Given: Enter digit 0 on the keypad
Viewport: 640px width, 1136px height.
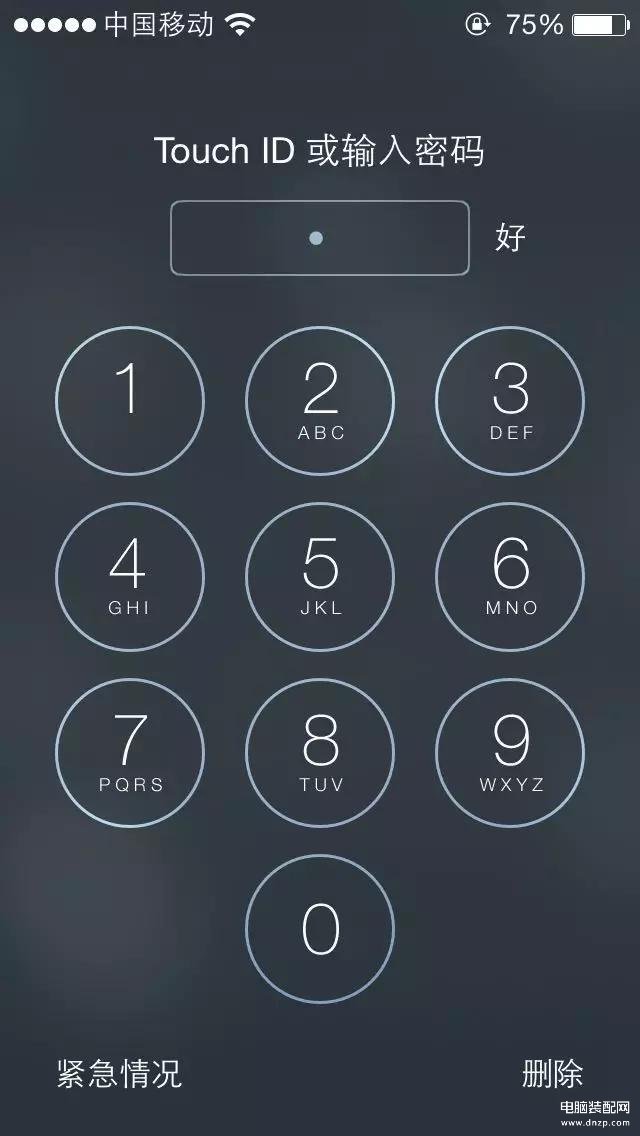Looking at the screenshot, I should click(320, 929).
